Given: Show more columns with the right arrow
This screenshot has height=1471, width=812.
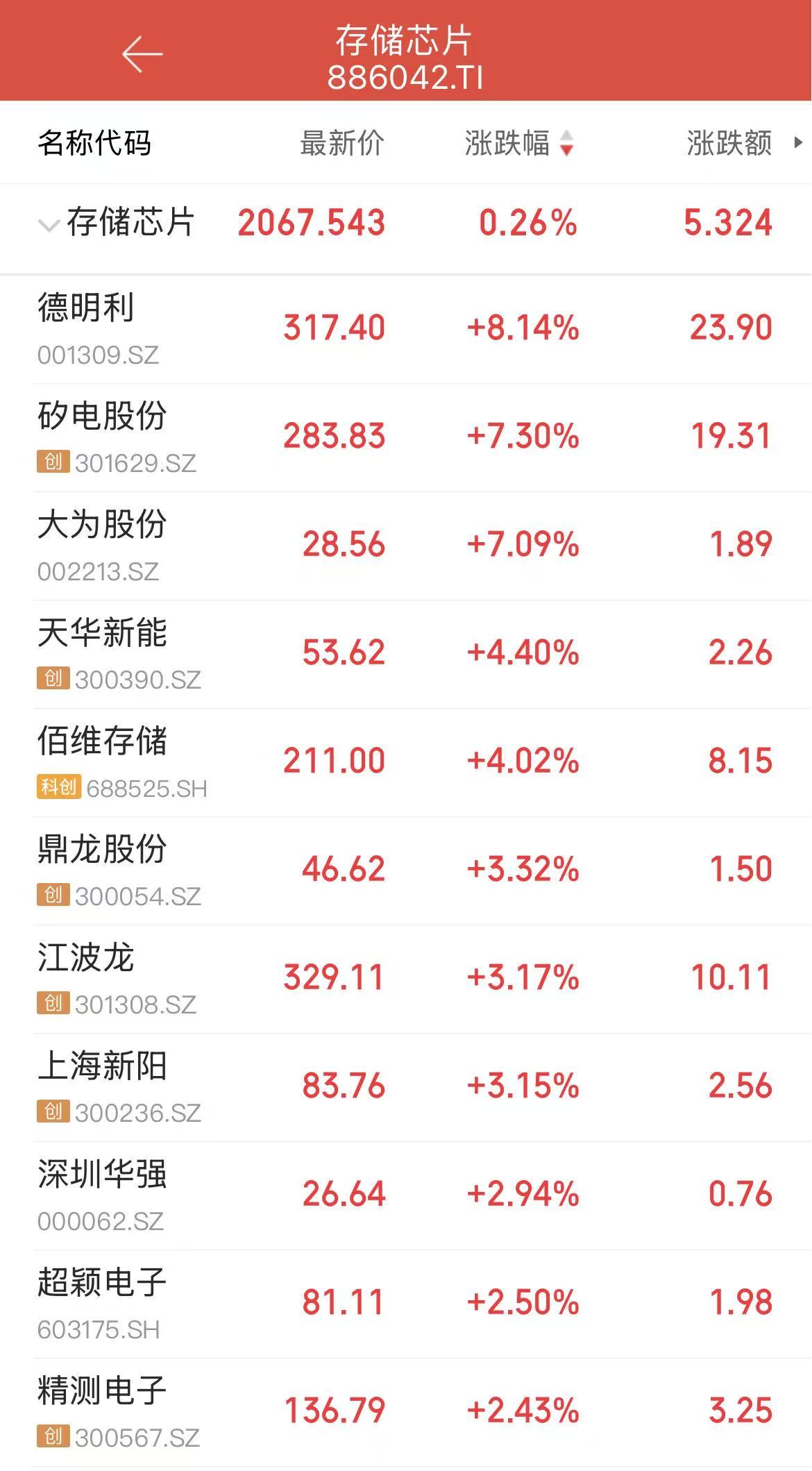Looking at the screenshot, I should [x=798, y=143].
